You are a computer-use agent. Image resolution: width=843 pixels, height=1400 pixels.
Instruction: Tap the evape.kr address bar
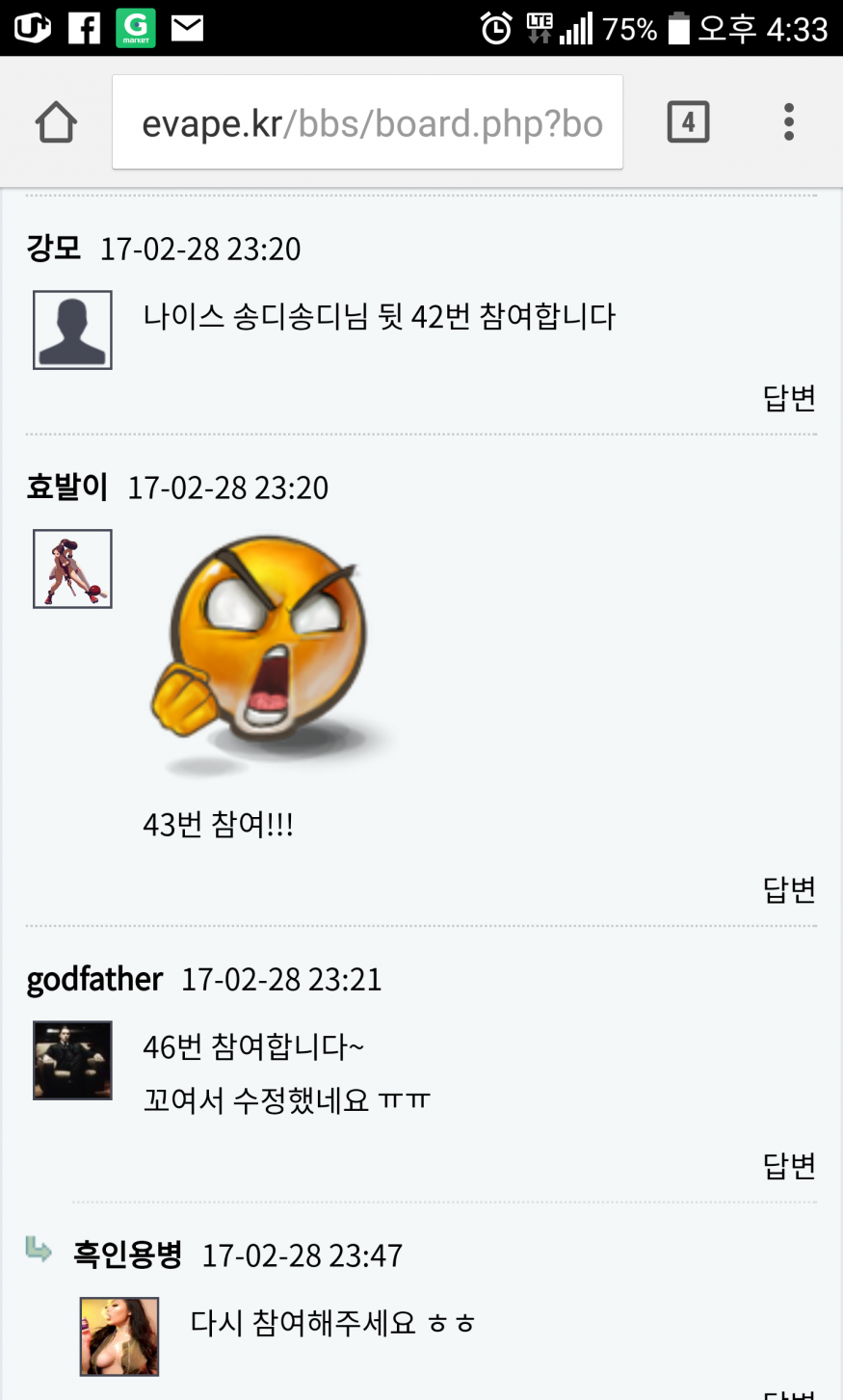pos(368,123)
